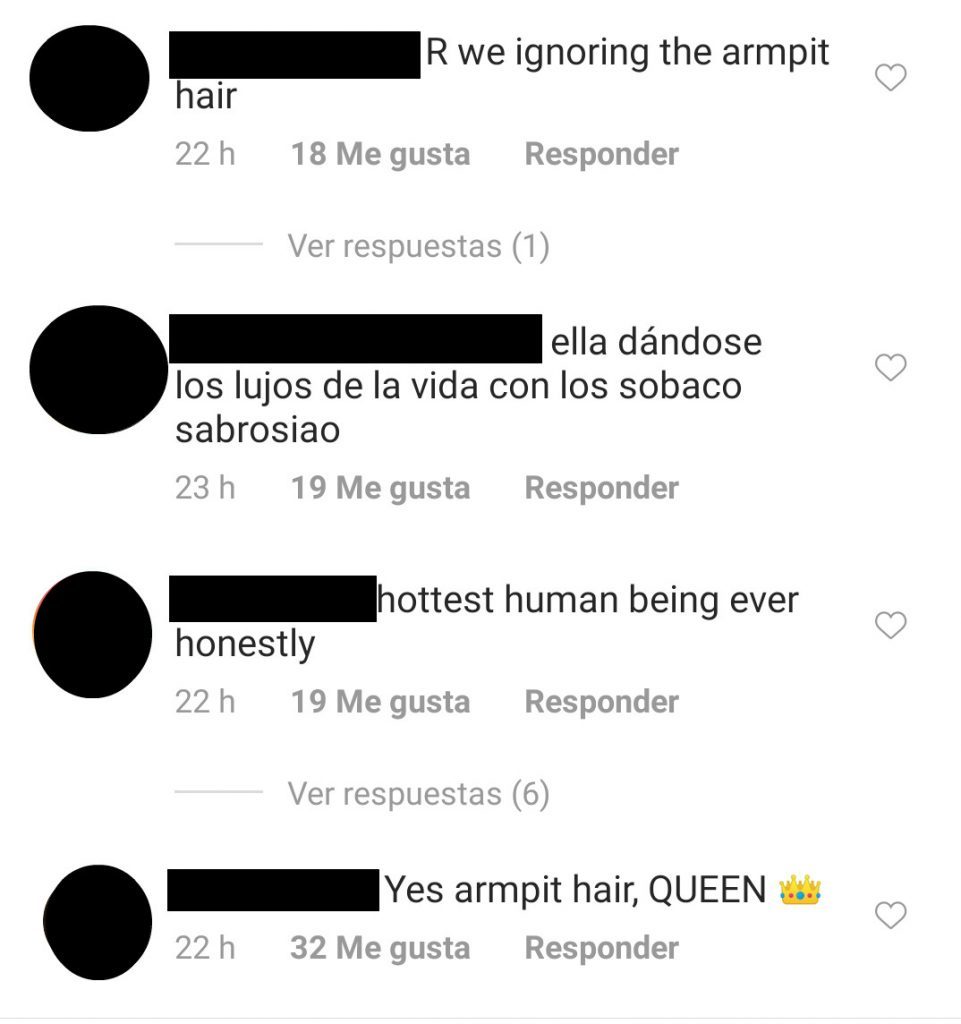
Task: Like the 'ella dándose los lujos' comment
Action: coord(890,368)
